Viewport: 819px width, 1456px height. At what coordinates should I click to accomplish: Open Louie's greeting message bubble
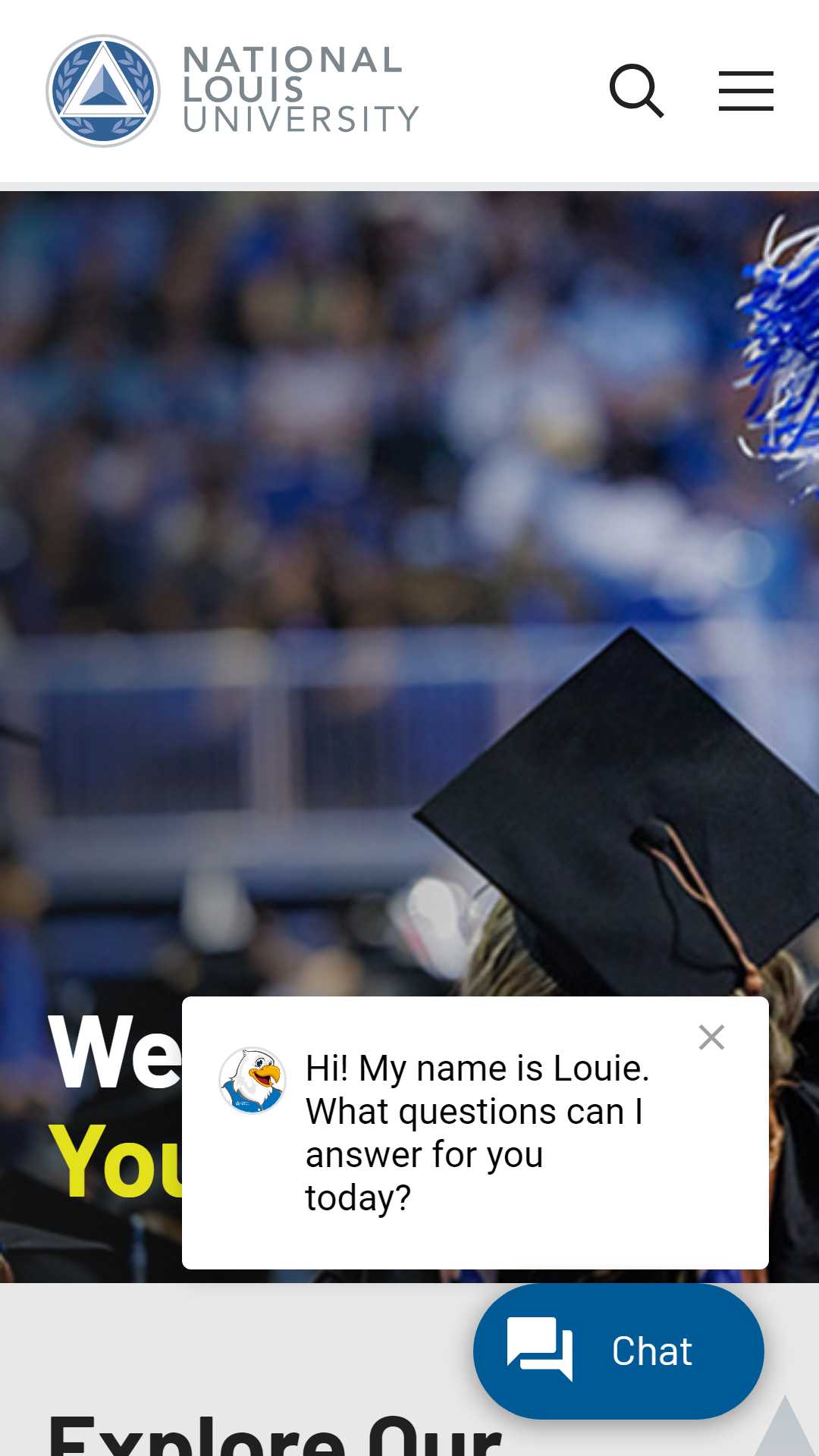click(475, 1133)
